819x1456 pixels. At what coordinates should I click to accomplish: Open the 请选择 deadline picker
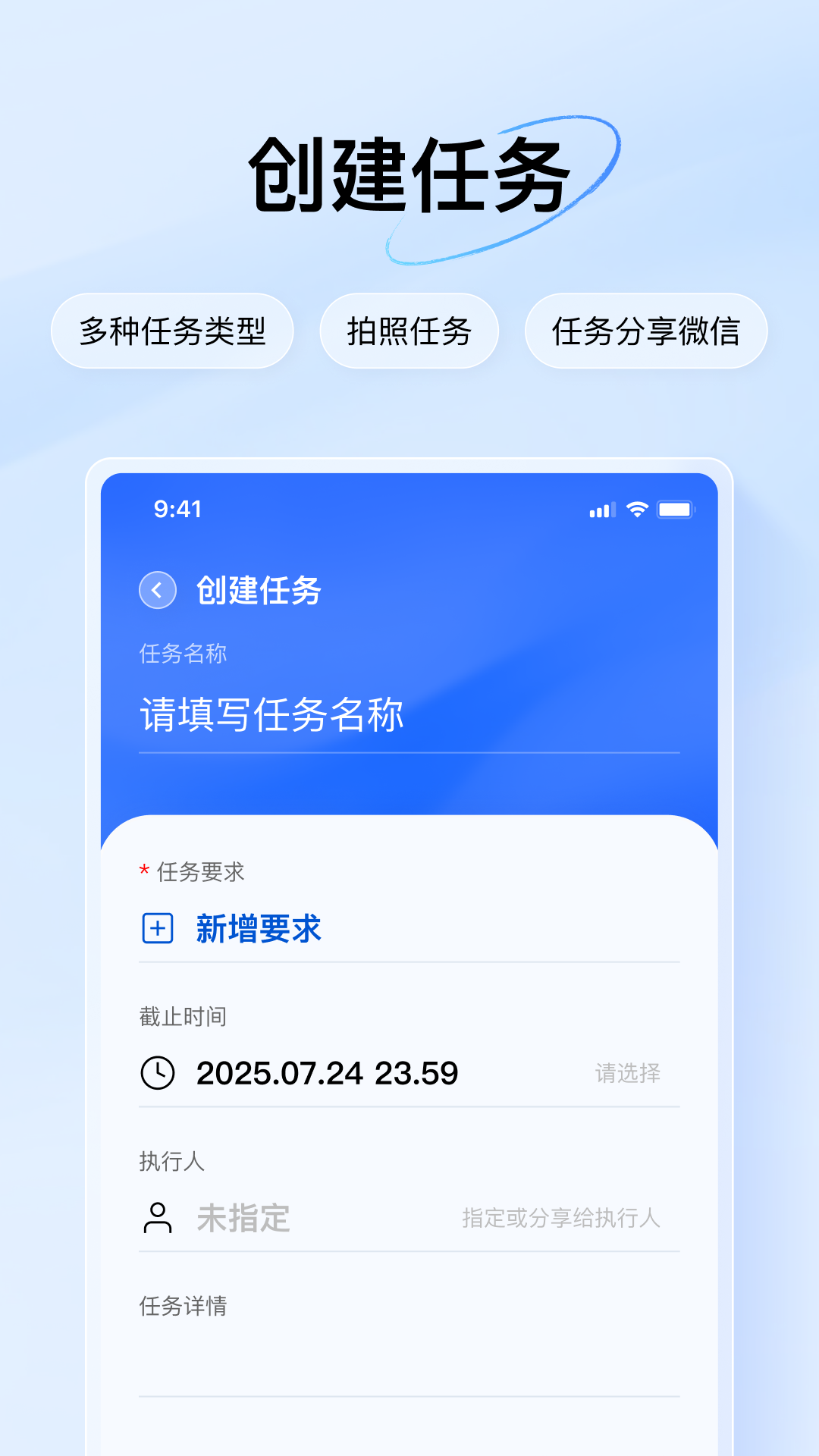pyautogui.click(x=628, y=1073)
